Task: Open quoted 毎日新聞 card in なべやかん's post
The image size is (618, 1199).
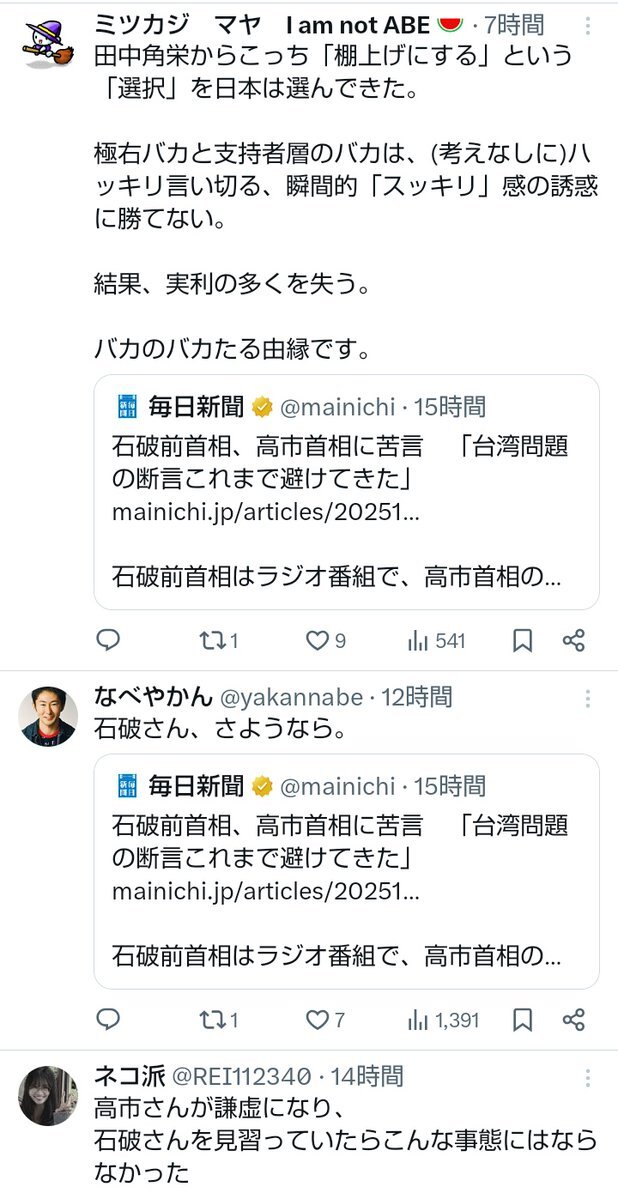Action: tap(346, 872)
